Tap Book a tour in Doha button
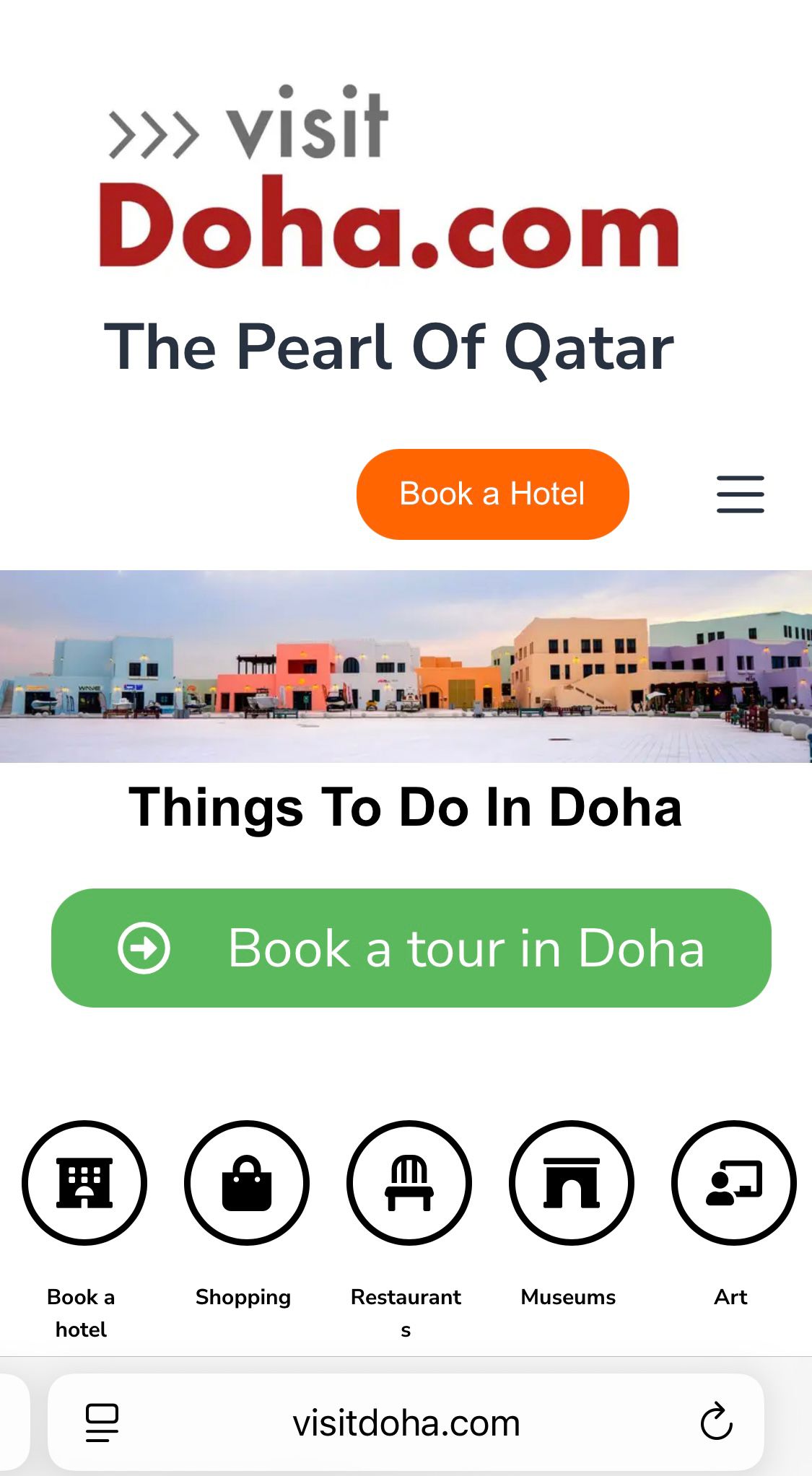This screenshot has height=1476, width=812. 411,948
